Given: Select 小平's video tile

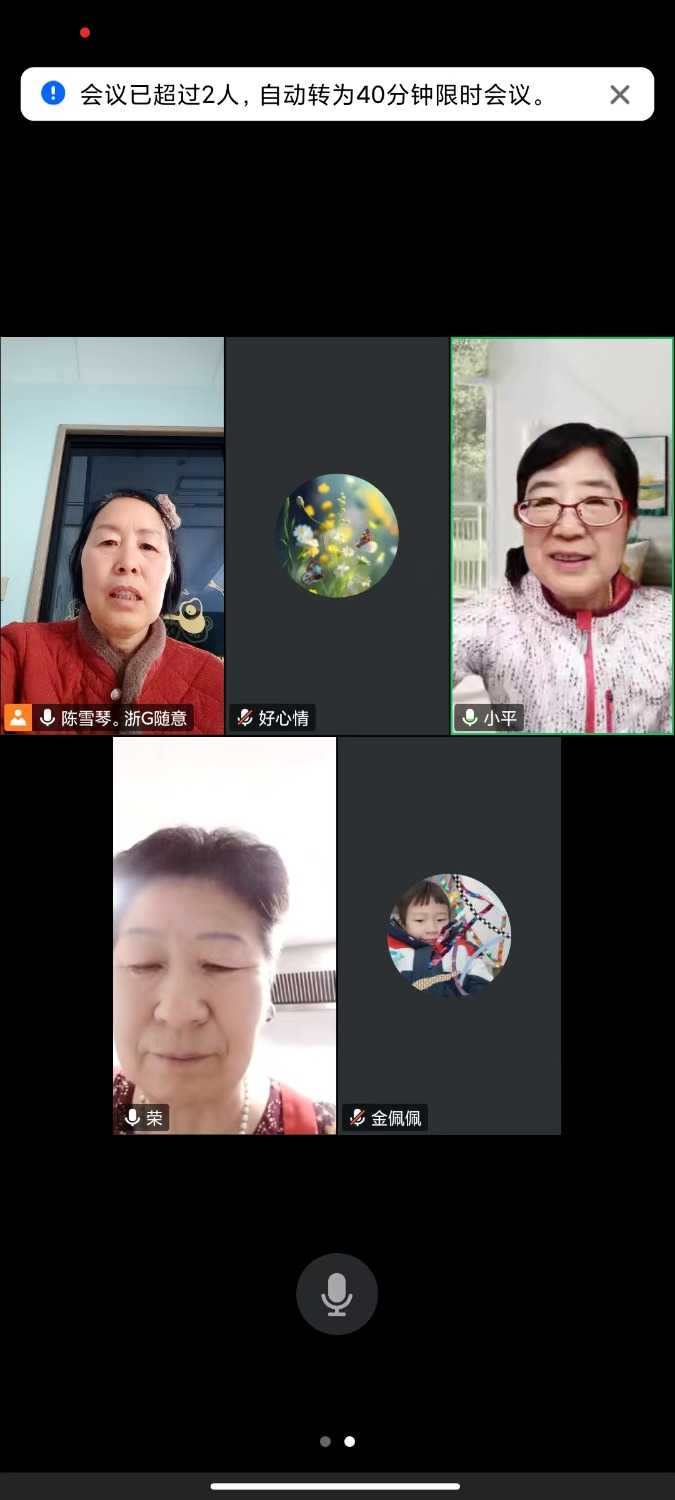Looking at the screenshot, I should tap(562, 535).
